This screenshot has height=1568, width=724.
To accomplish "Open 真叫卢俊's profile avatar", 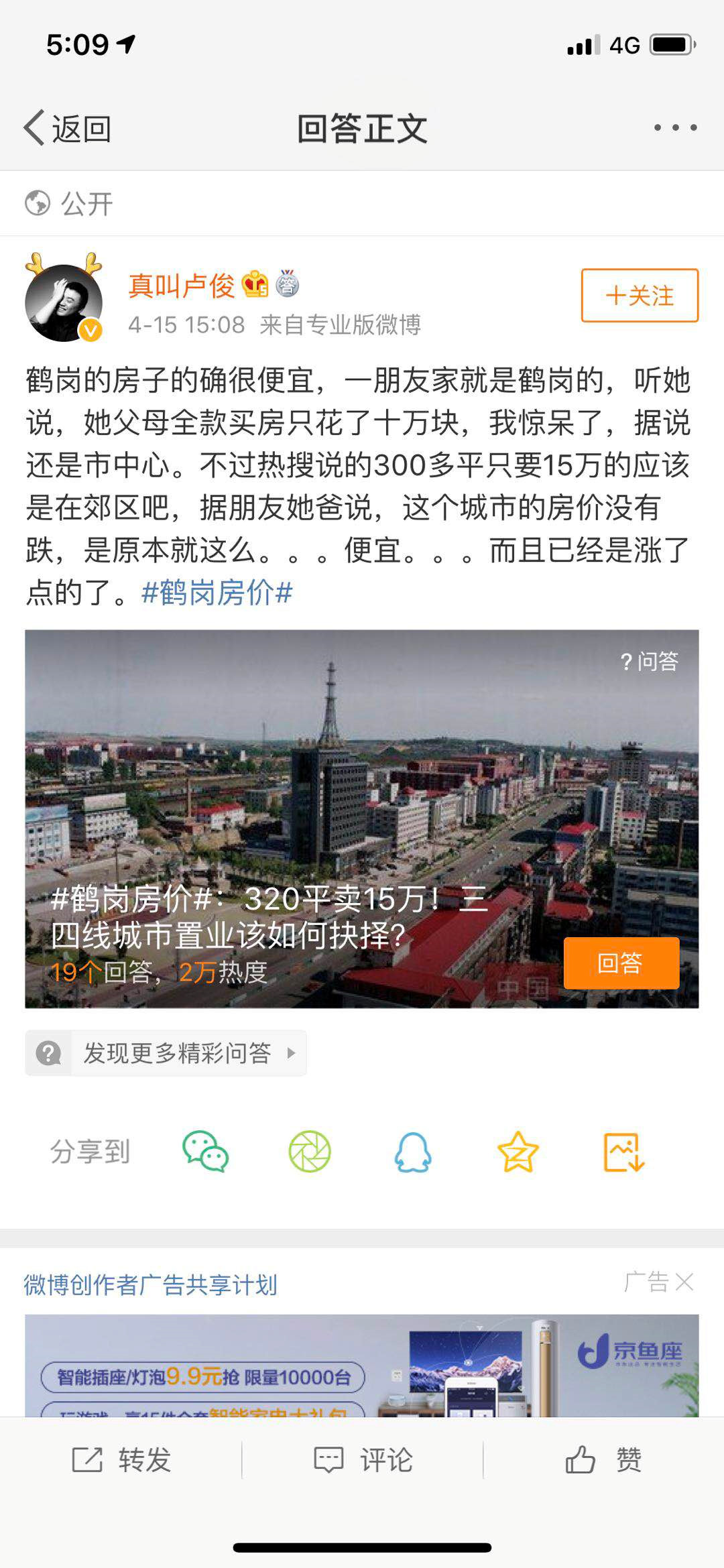I will pyautogui.click(x=64, y=302).
